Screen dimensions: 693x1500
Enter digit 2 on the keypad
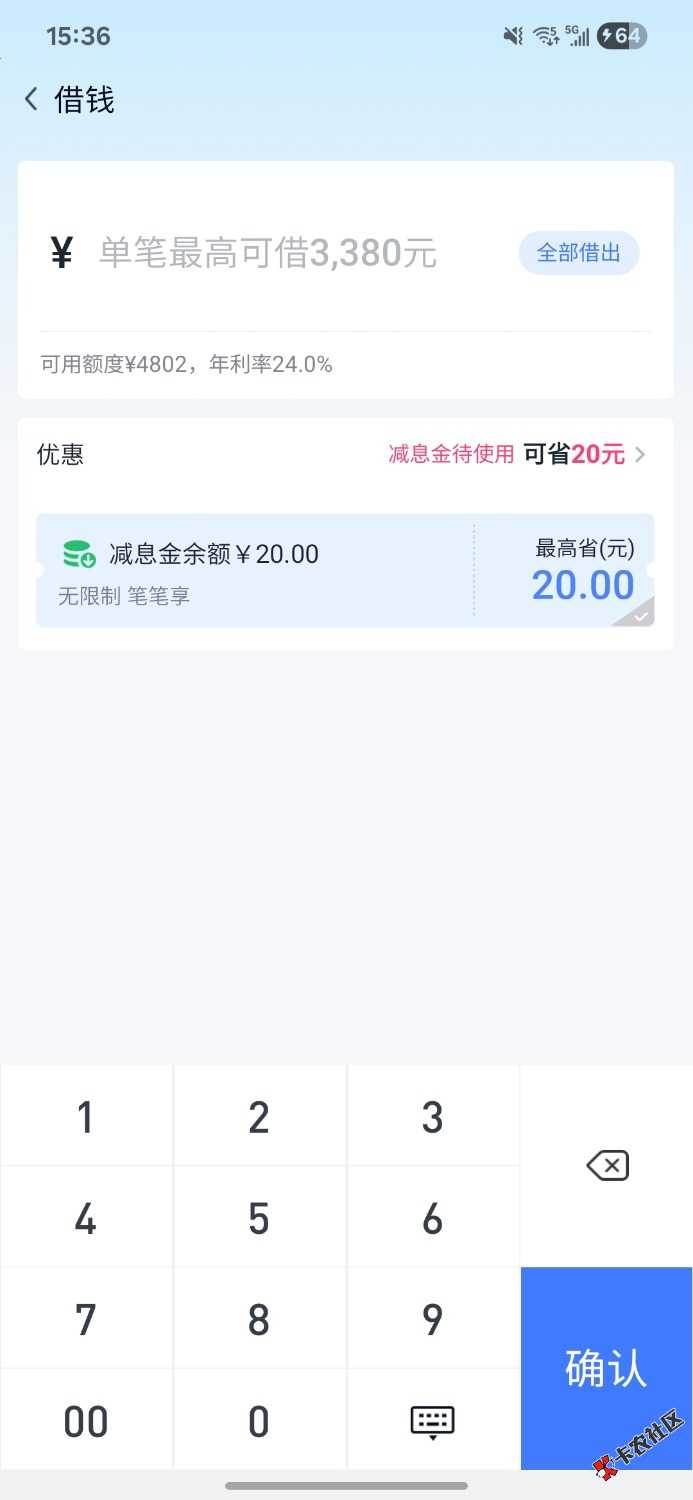pos(259,1117)
